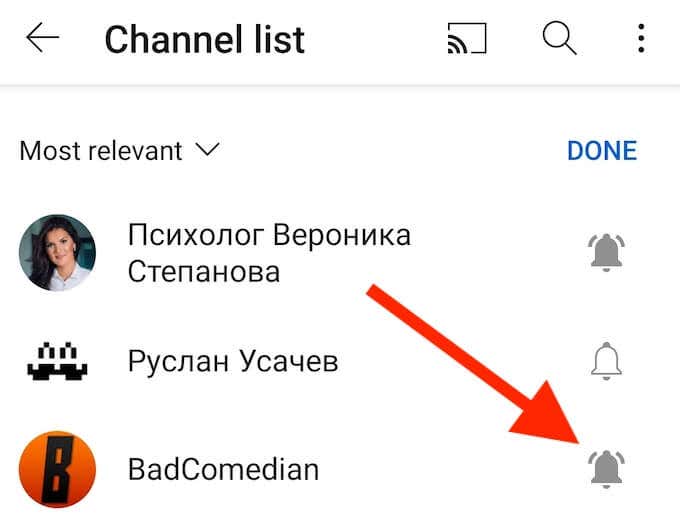Open the Руслан Усачев channel
The height and width of the screenshot is (527, 680).
point(232,361)
